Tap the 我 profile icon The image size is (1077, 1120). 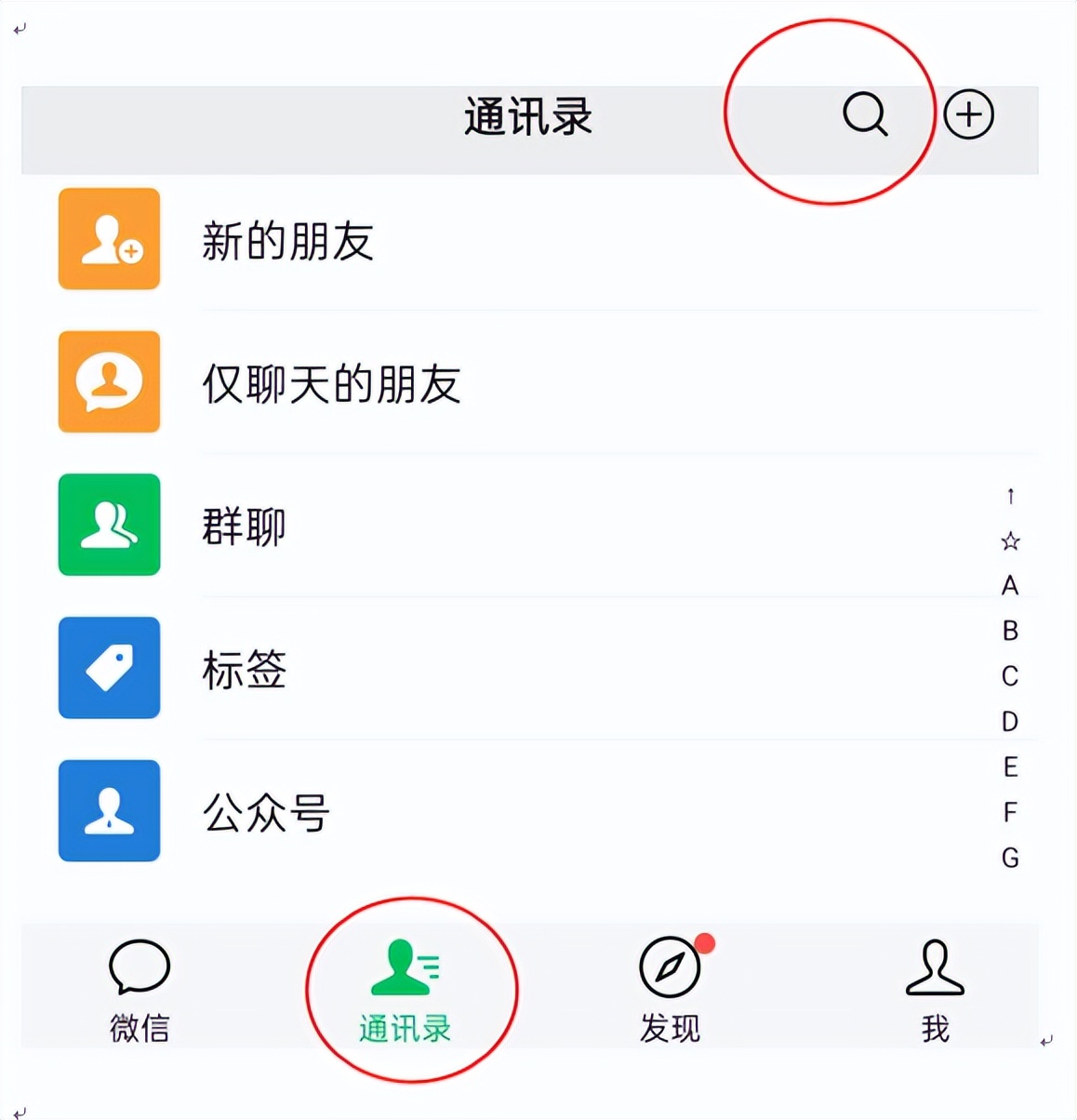(935, 967)
